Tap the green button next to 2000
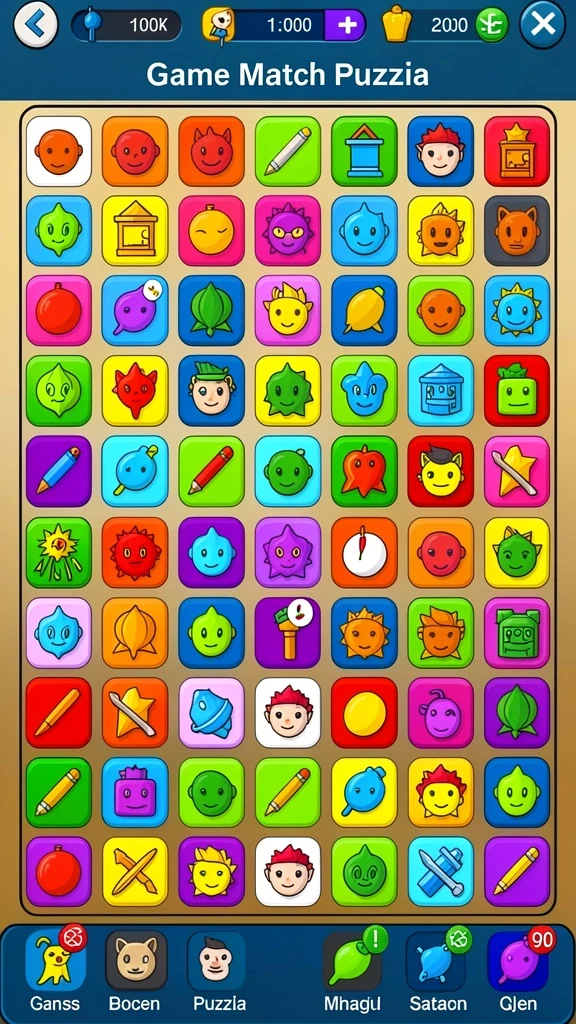The height and width of the screenshot is (1024, 576). pos(492,25)
